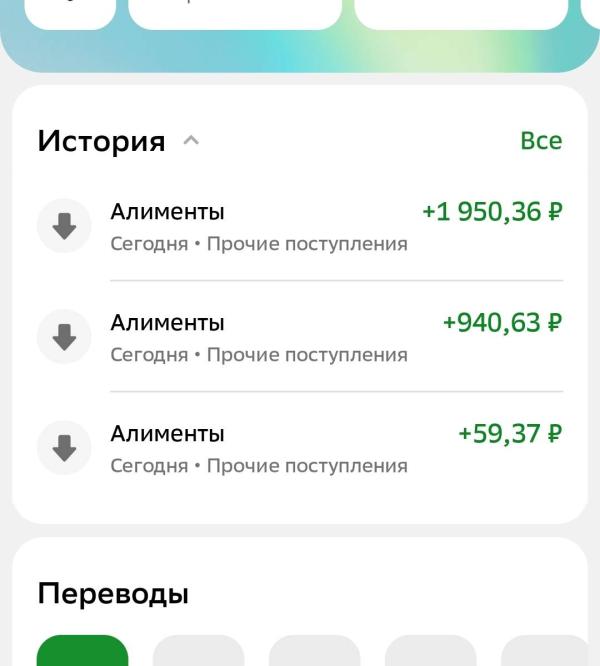Tap the green button under Переводы

[x=83, y=651]
